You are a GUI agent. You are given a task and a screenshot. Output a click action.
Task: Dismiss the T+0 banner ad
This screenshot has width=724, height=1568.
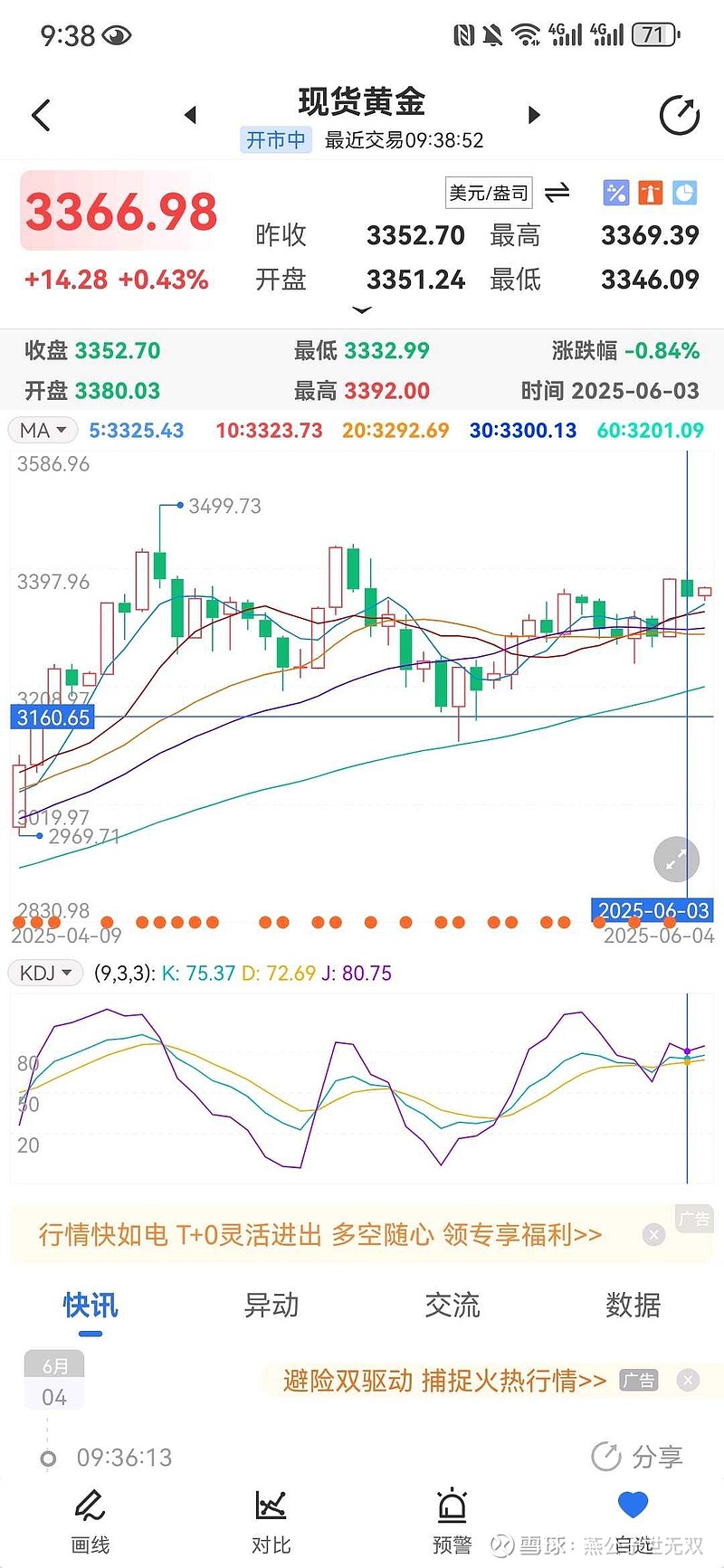pyautogui.click(x=653, y=1234)
